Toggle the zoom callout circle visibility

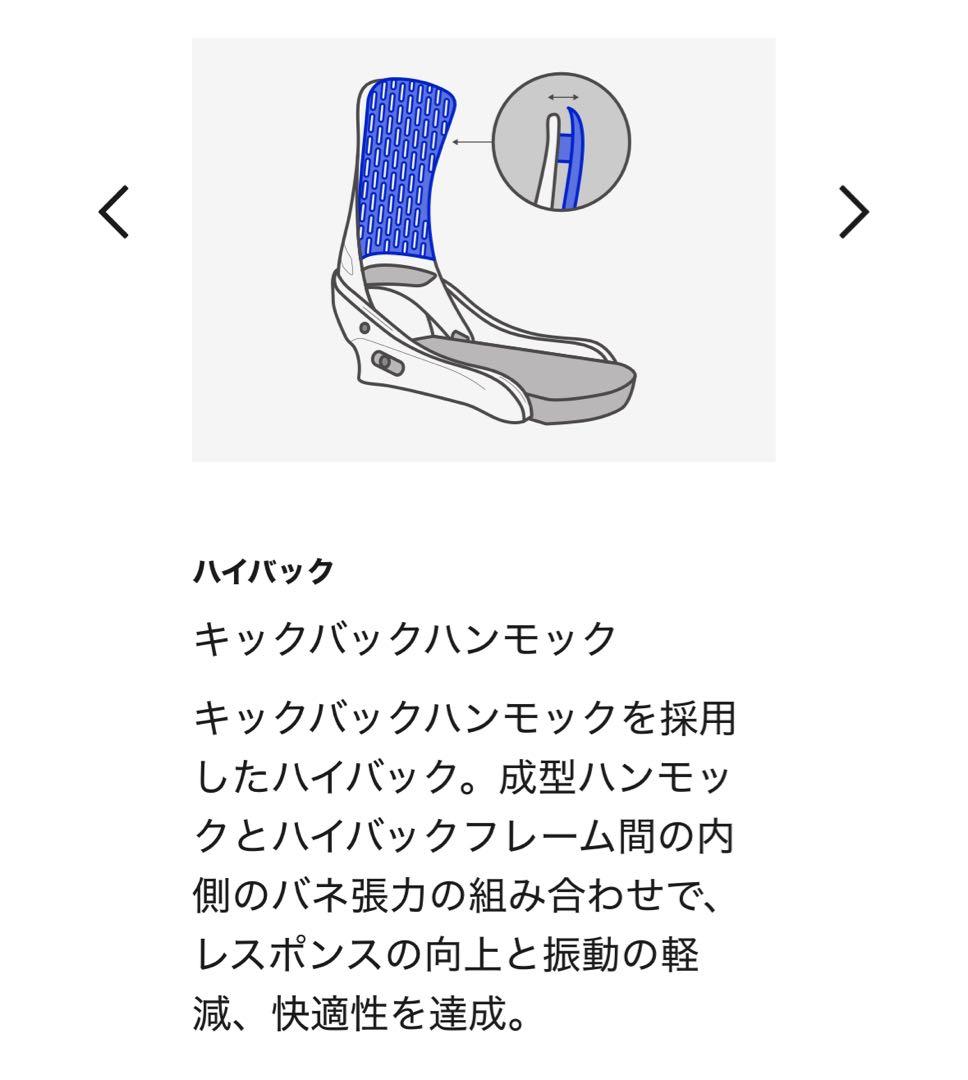click(x=560, y=140)
